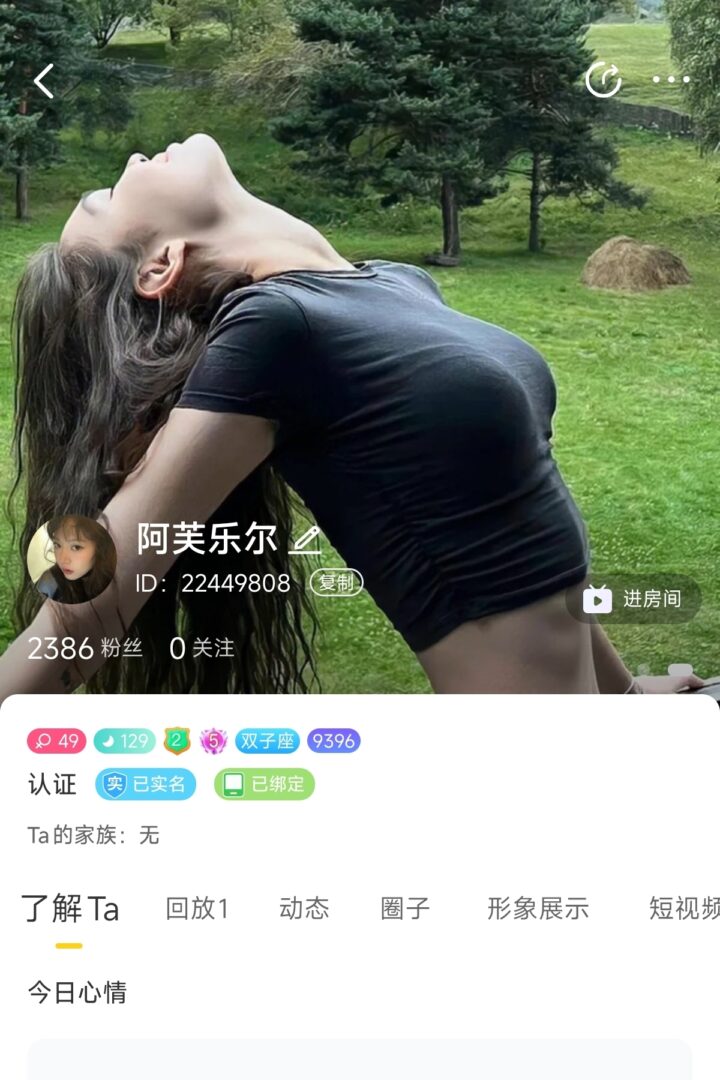Enter the live room via 进房间
The width and height of the screenshot is (720, 1080).
point(634,599)
